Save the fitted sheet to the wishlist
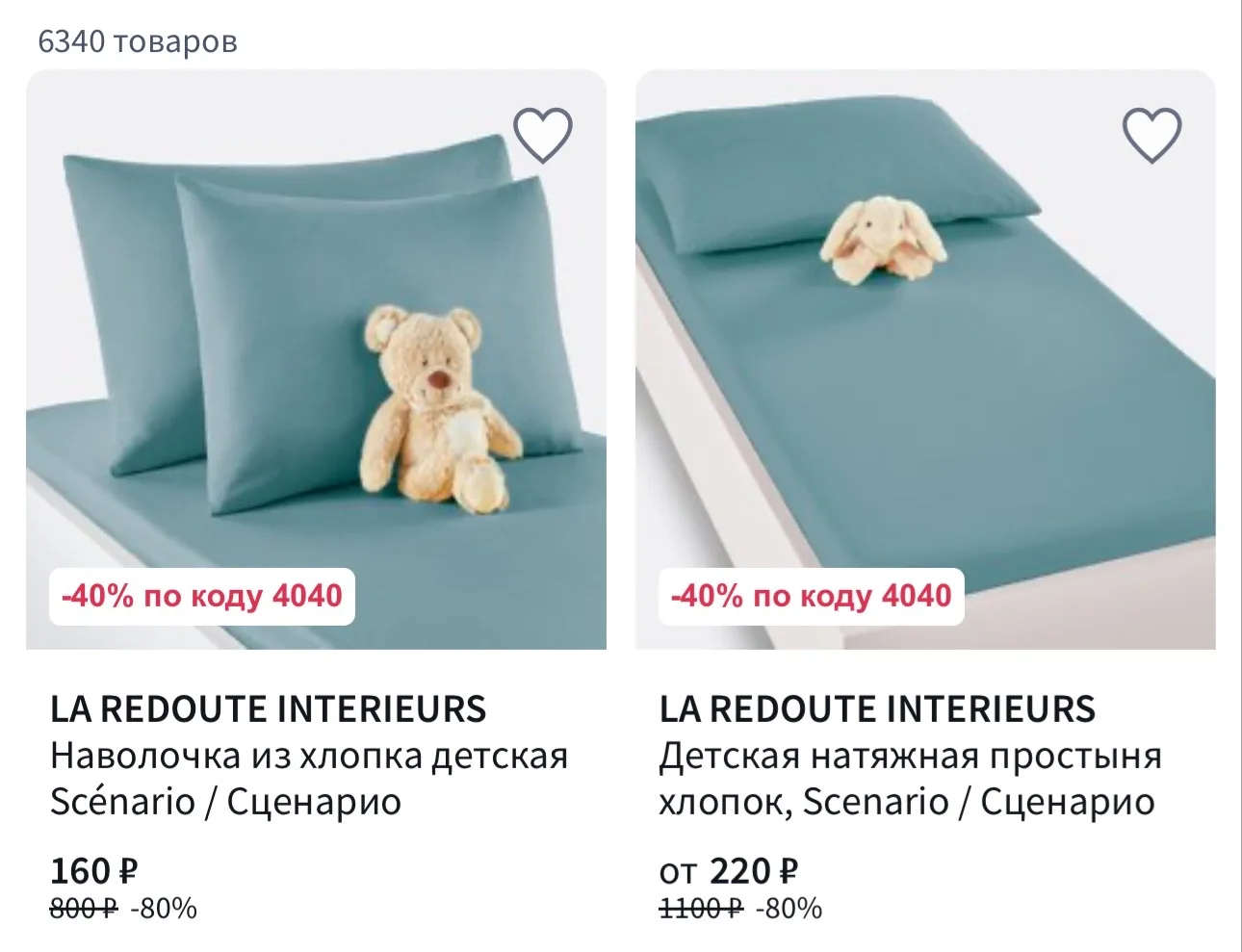The image size is (1242, 952). tap(1151, 135)
